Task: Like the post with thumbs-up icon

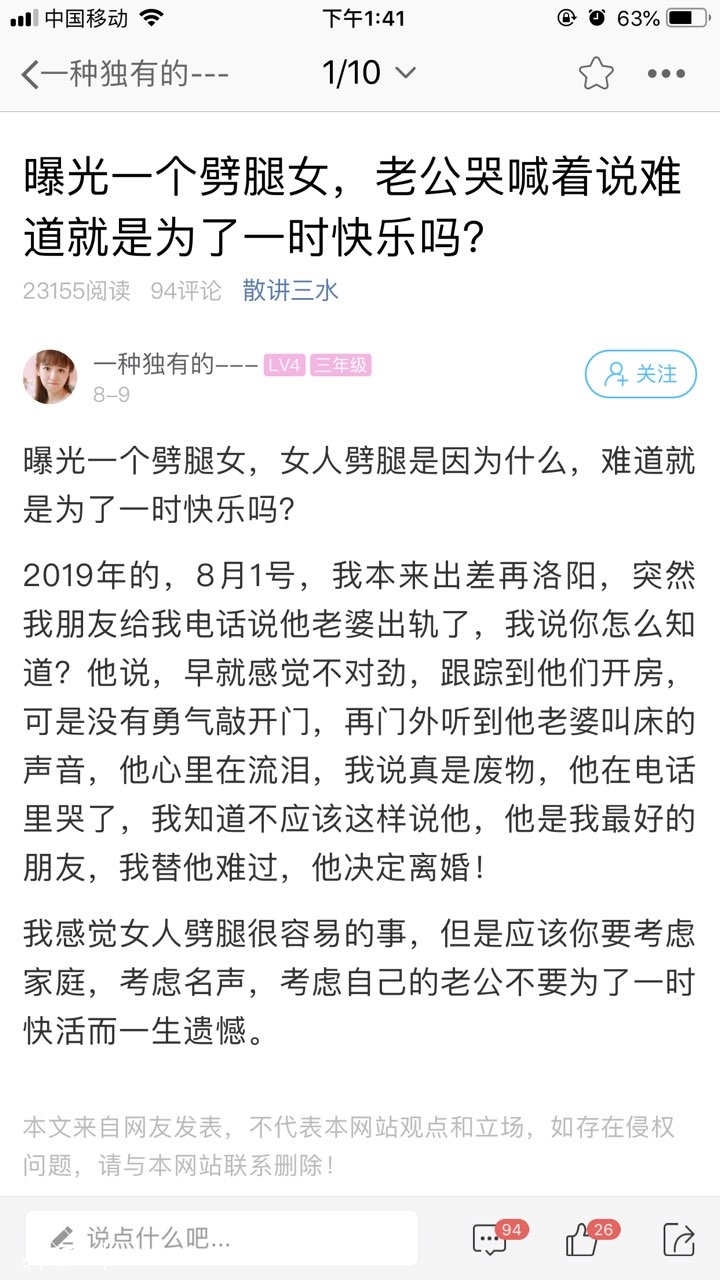Action: tap(585, 1238)
